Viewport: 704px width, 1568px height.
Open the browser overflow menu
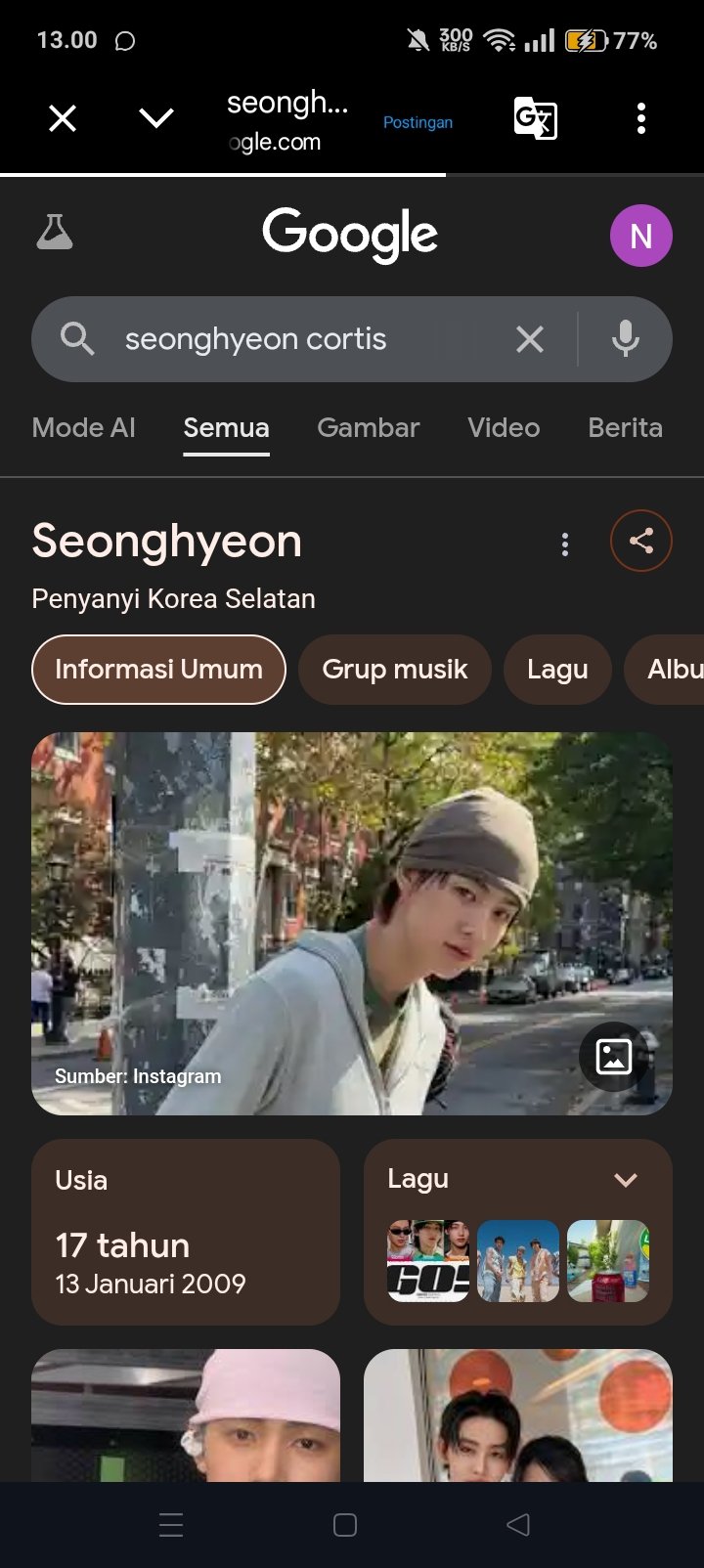pos(641,119)
